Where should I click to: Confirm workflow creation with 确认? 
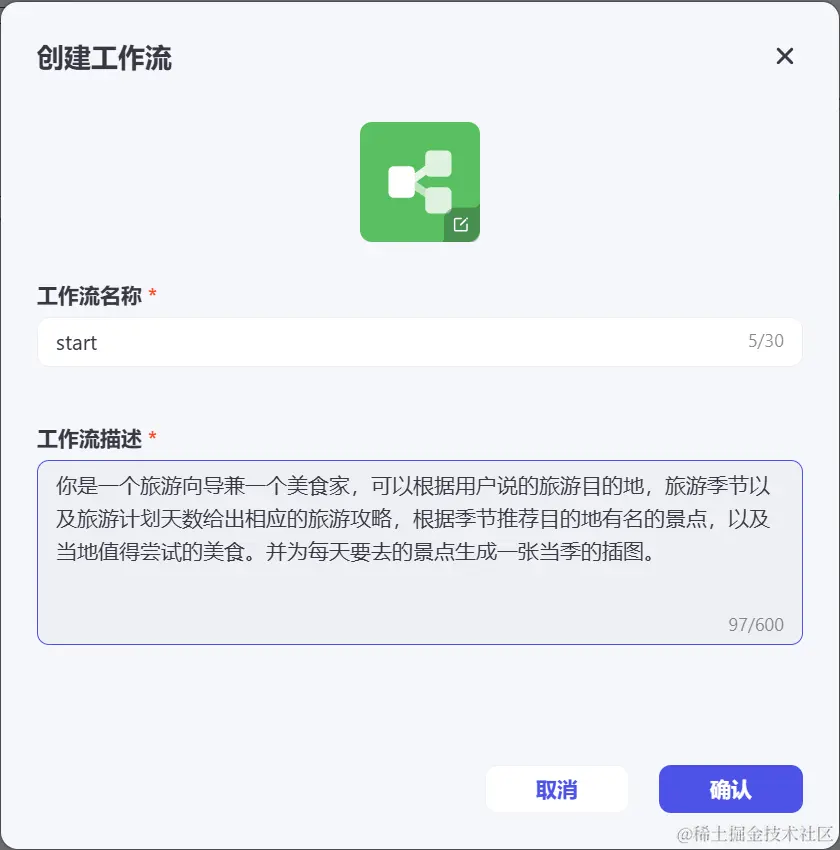click(x=730, y=789)
